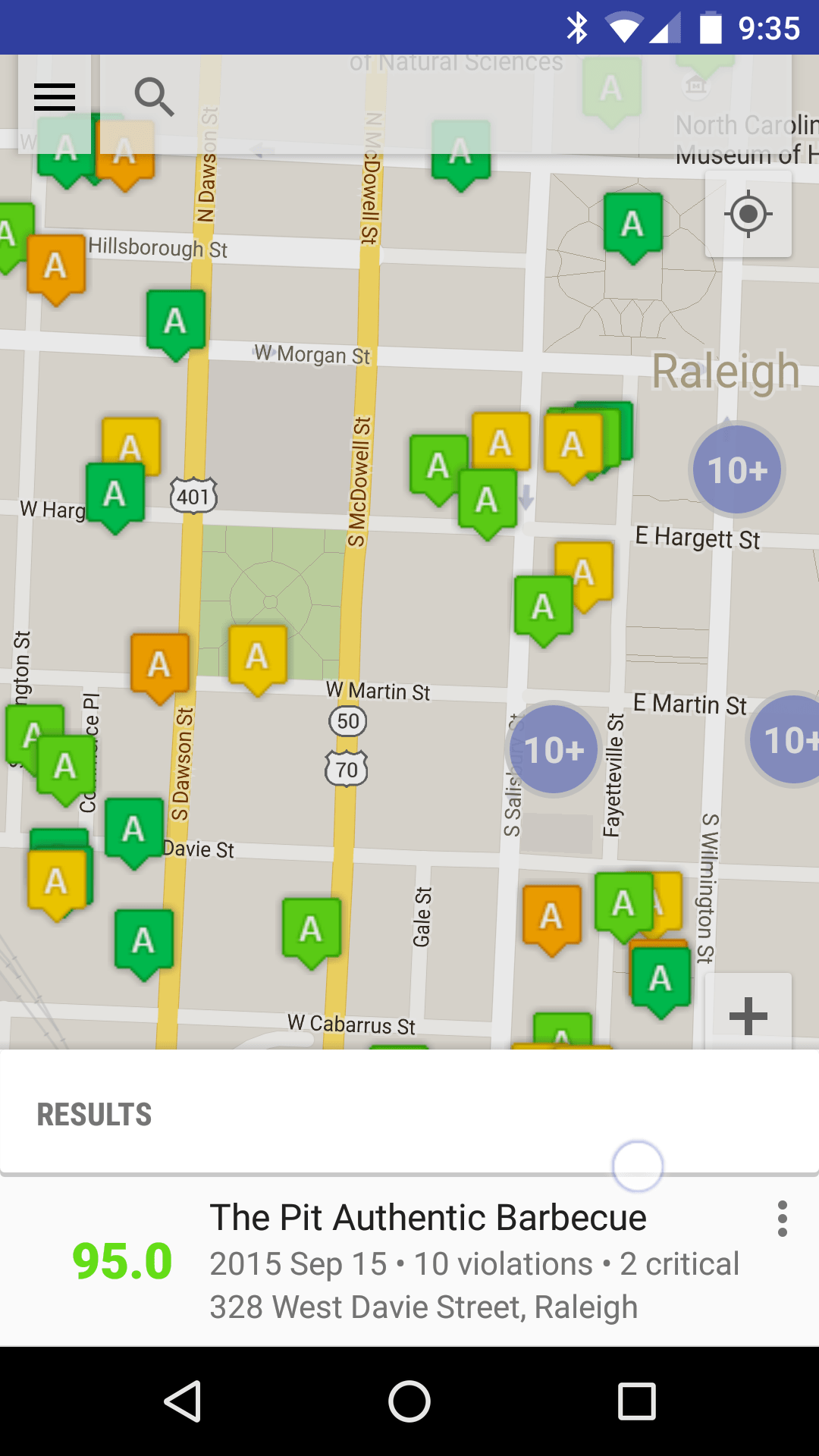Viewport: 819px width, 1456px height.
Task: Open the hamburger drawer menu
Action: tap(55, 97)
